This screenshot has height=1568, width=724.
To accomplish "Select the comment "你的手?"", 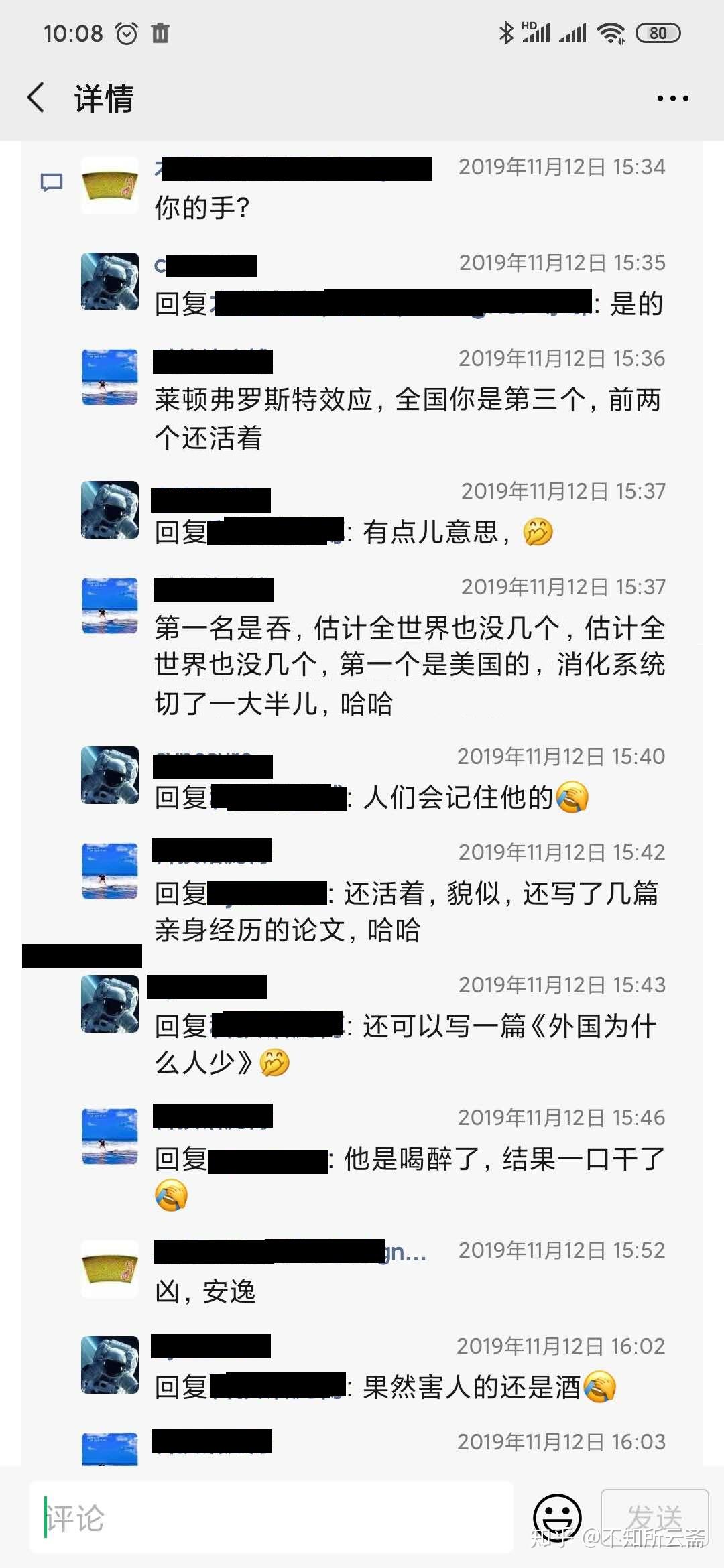I will point(202,208).
